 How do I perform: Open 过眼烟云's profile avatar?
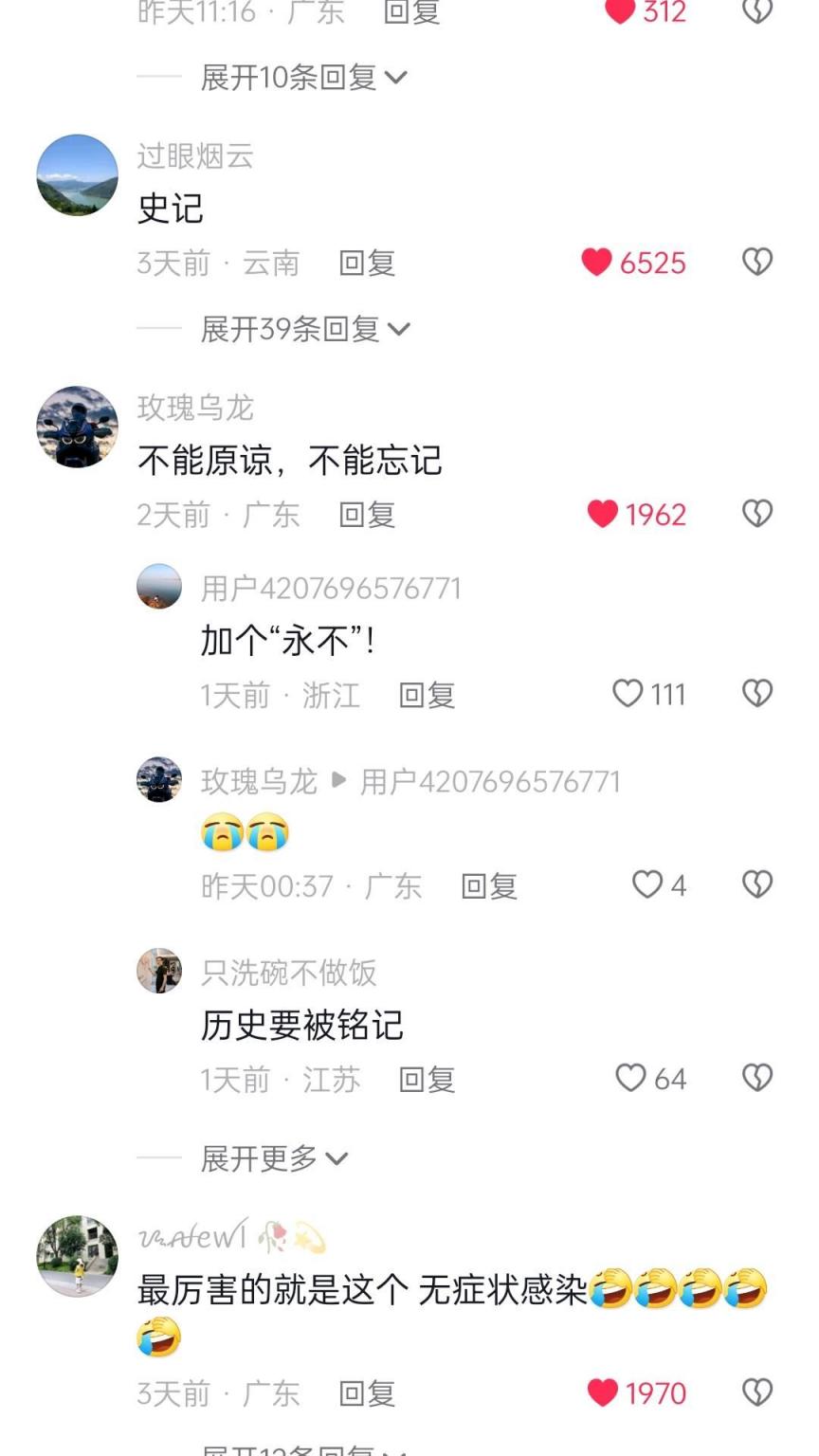tap(77, 175)
